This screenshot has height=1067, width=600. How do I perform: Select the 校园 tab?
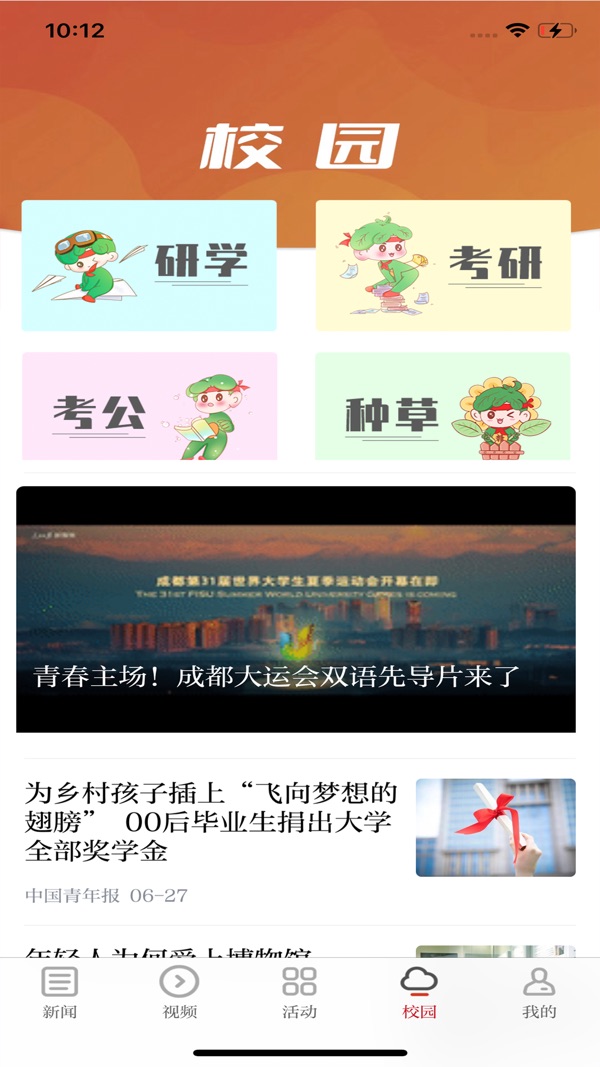click(419, 993)
